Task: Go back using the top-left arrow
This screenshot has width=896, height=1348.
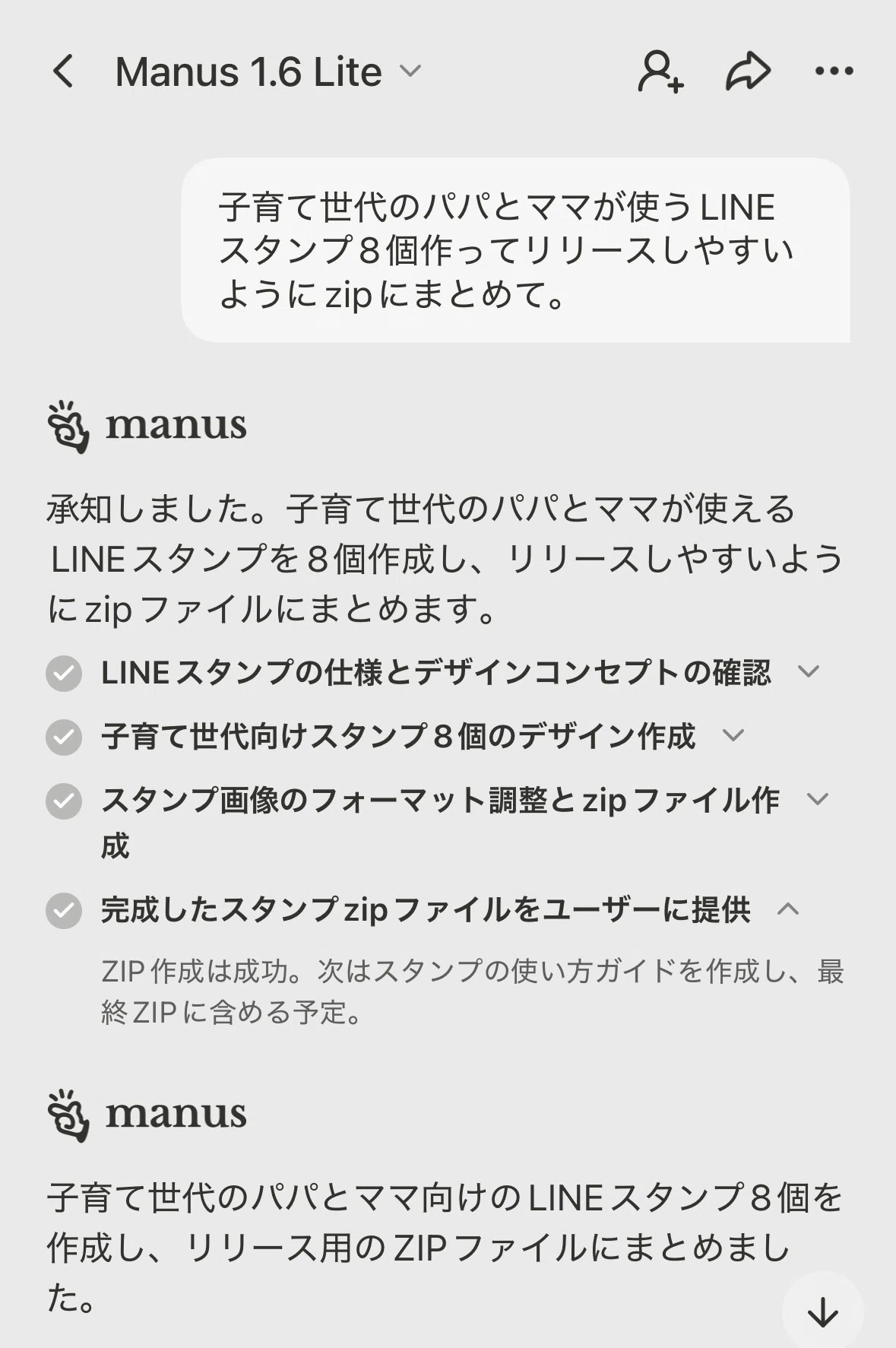Action: point(64,71)
